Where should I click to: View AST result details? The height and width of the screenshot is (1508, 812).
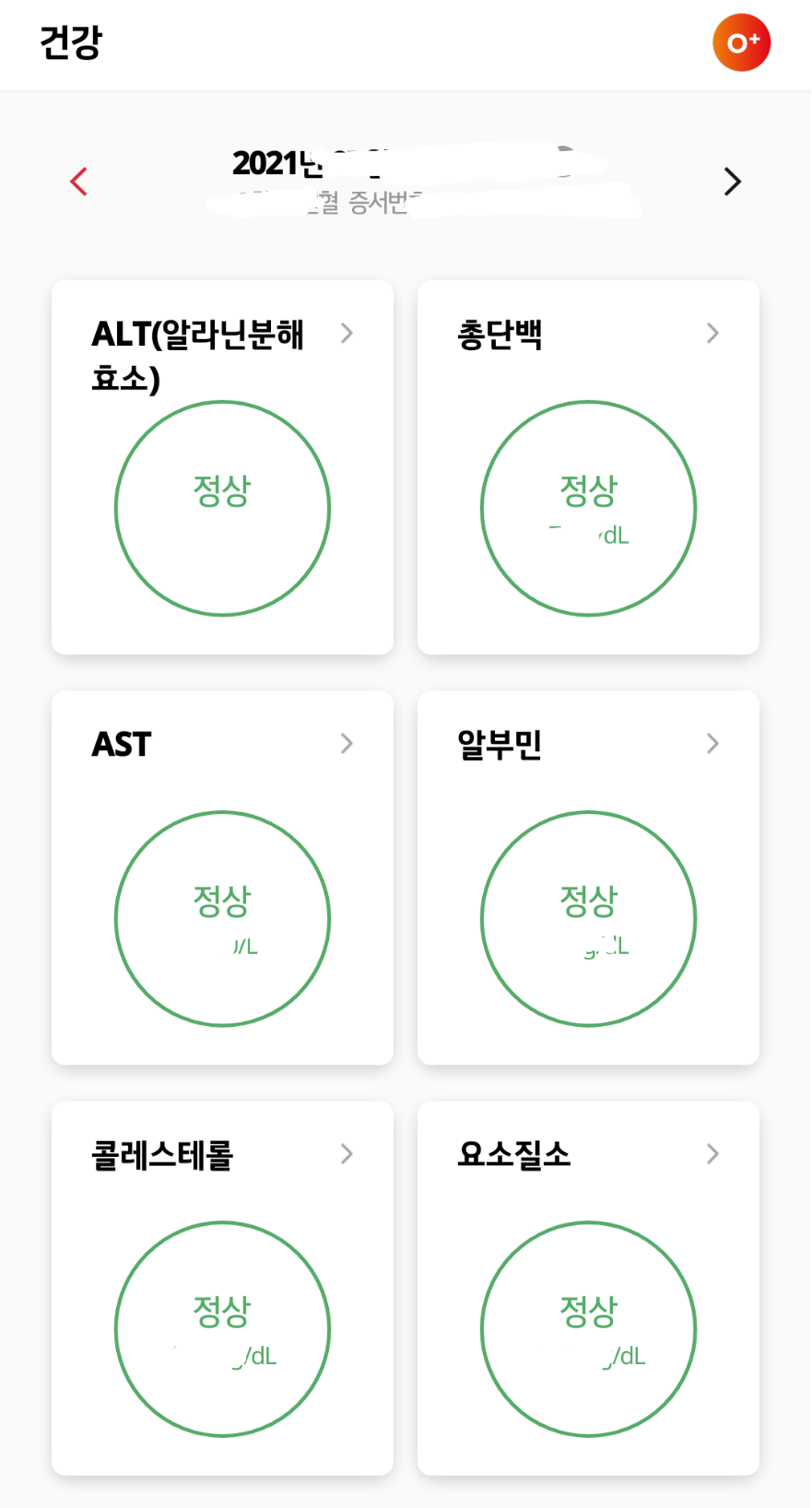click(222, 878)
